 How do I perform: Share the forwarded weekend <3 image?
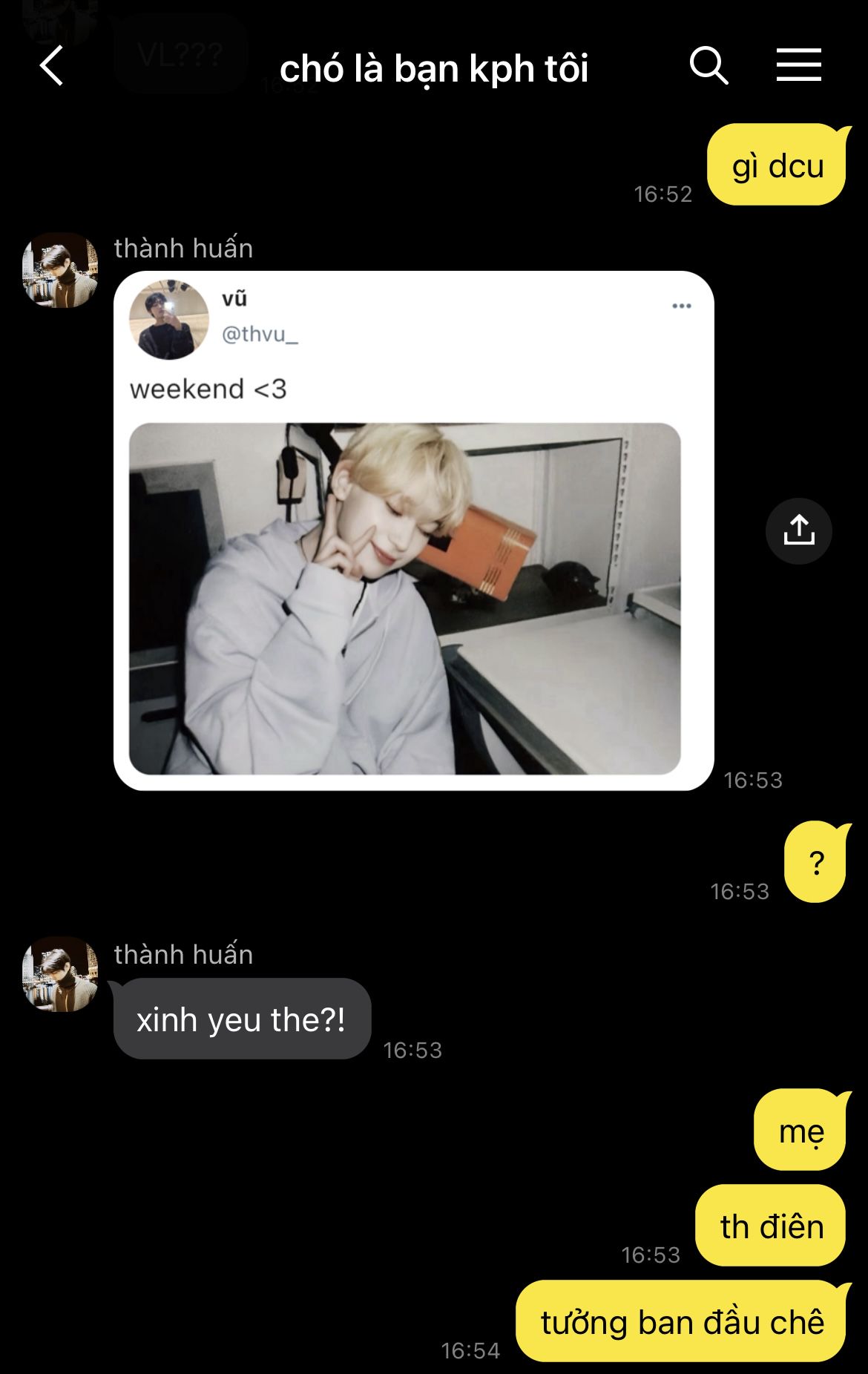pyautogui.click(x=798, y=531)
